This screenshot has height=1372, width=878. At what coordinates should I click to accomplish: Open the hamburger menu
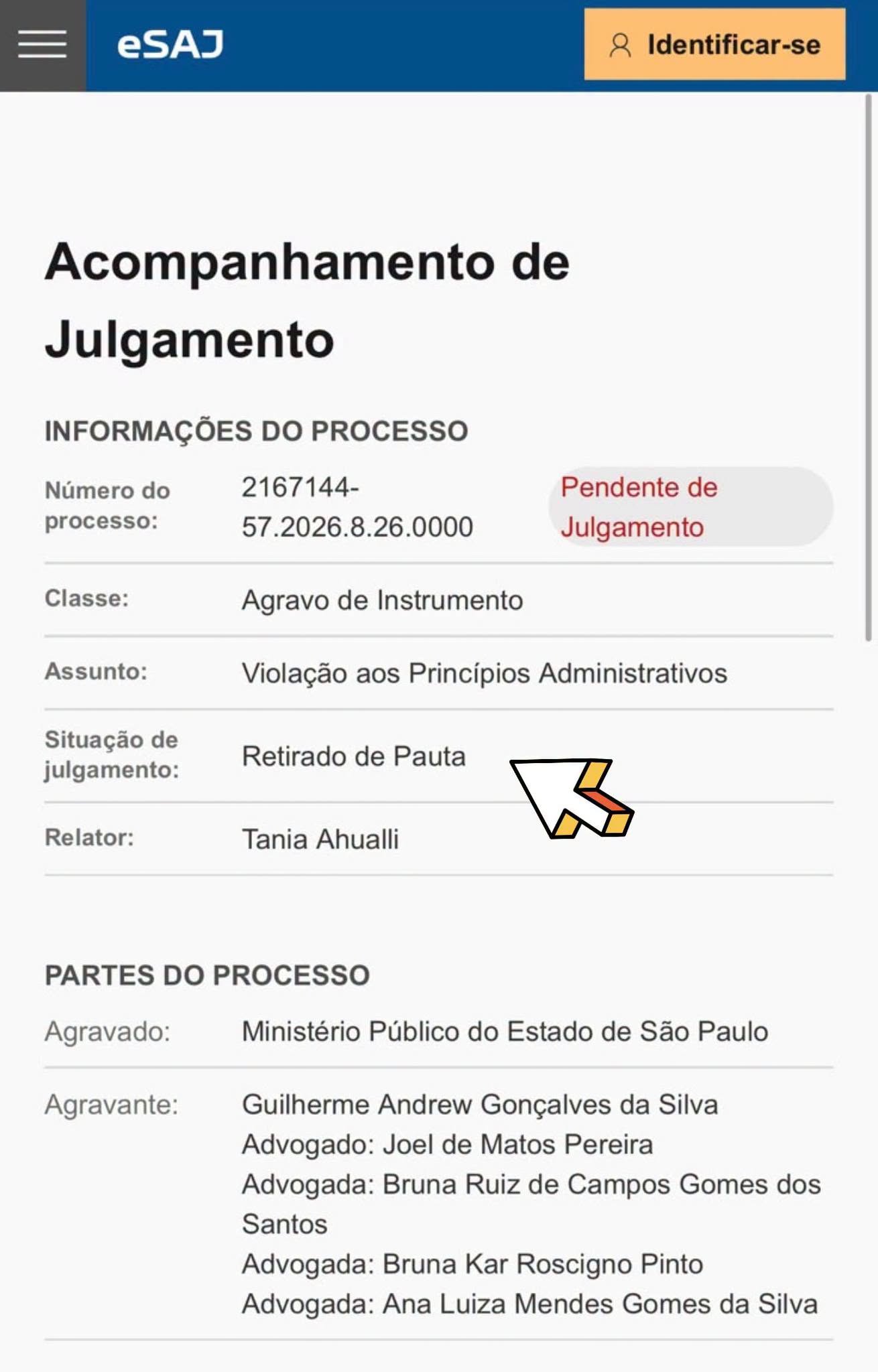click(42, 45)
